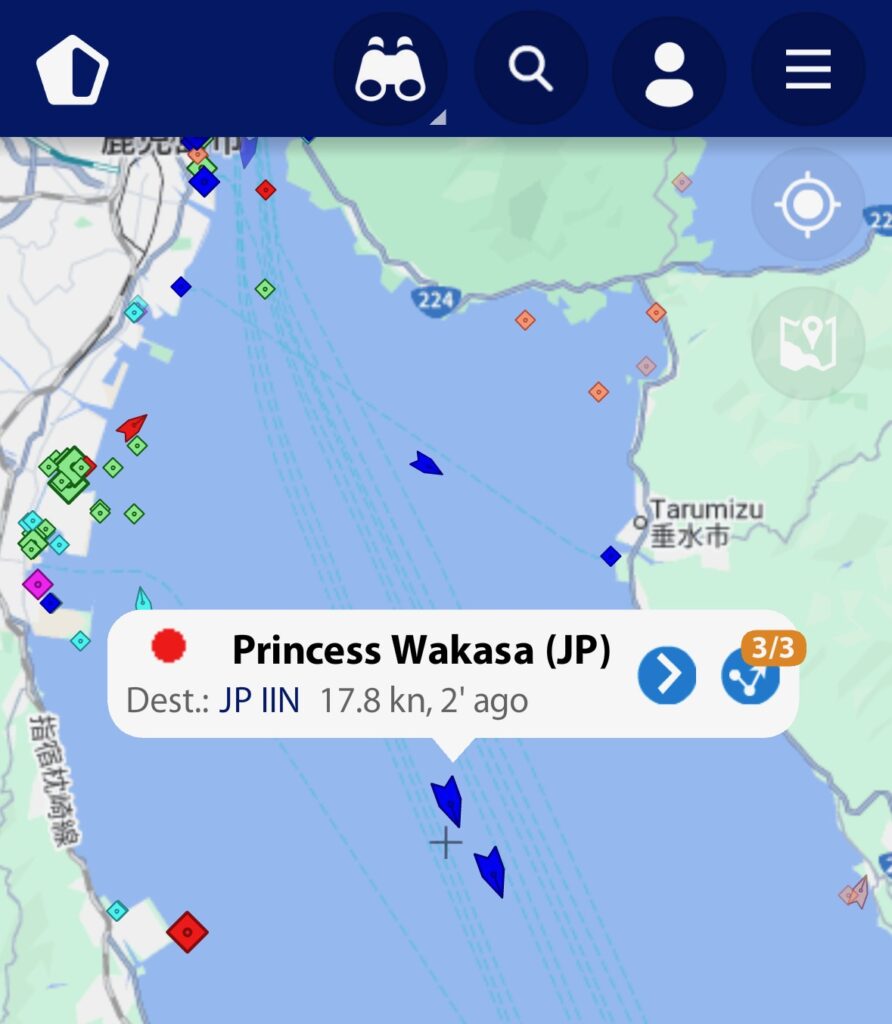Open the search magnifier
The width and height of the screenshot is (892, 1024).
[530, 70]
